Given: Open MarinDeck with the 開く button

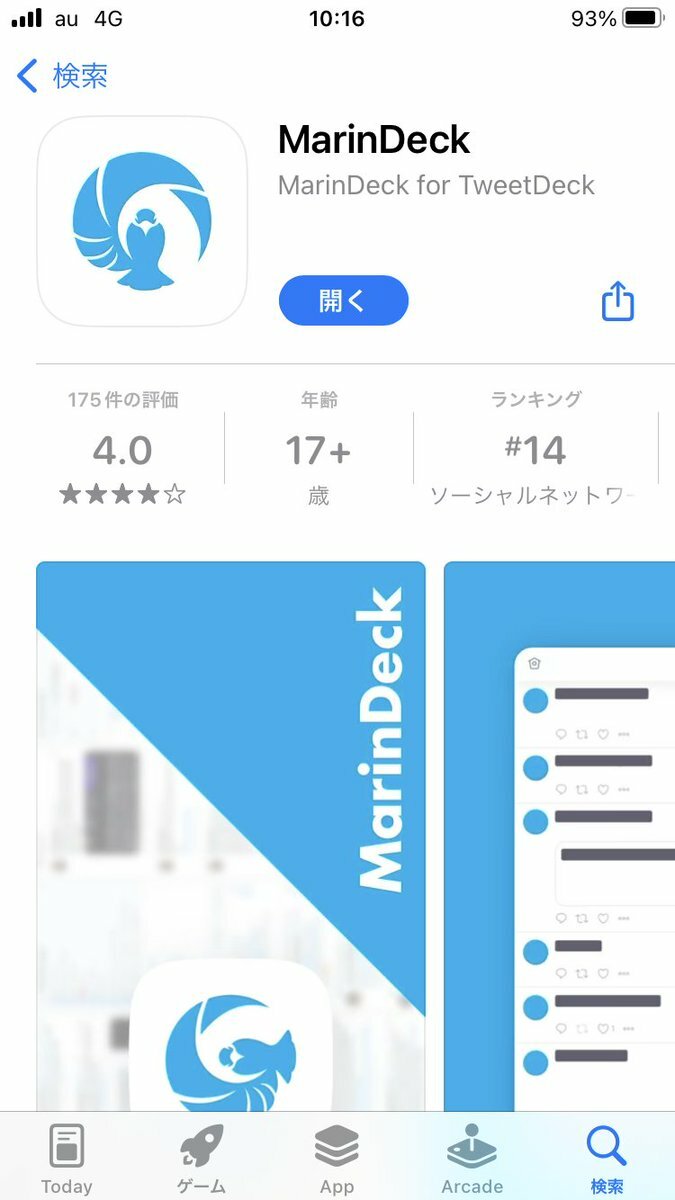Looking at the screenshot, I should click(x=343, y=301).
